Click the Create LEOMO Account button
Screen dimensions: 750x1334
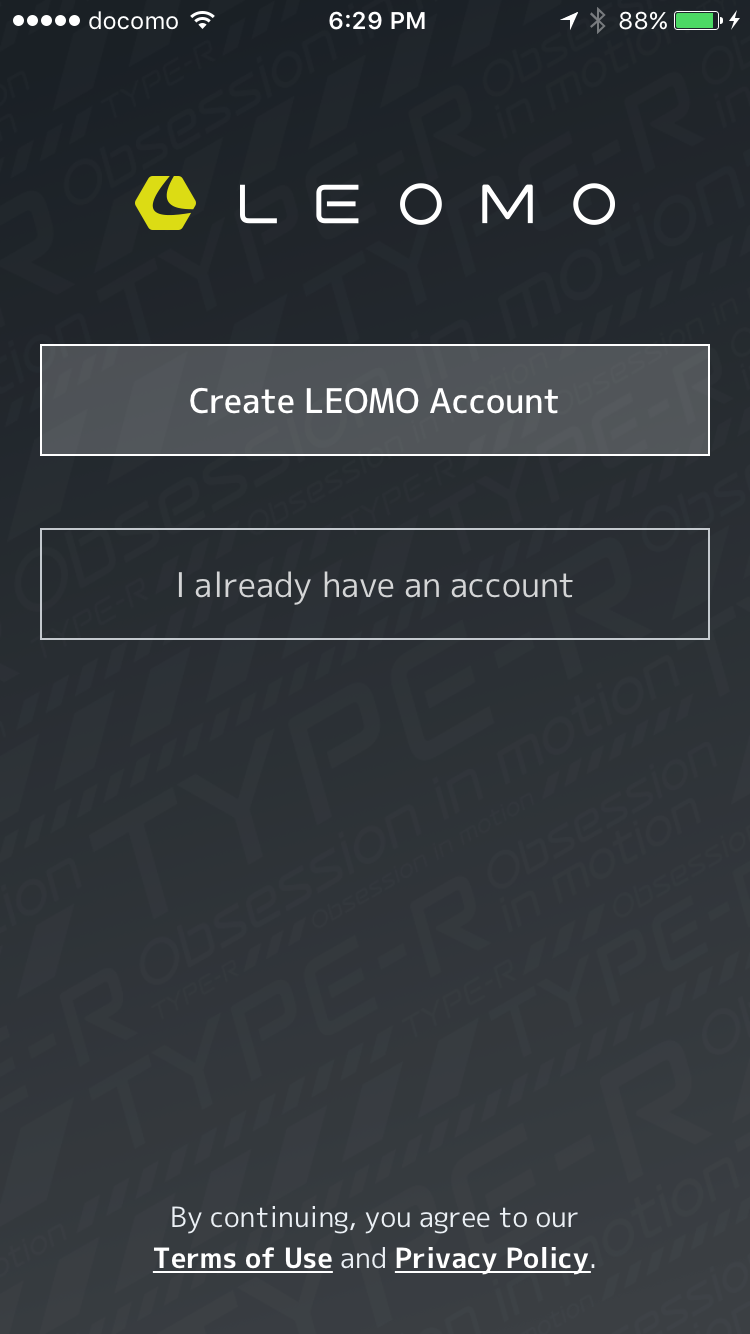[375, 400]
